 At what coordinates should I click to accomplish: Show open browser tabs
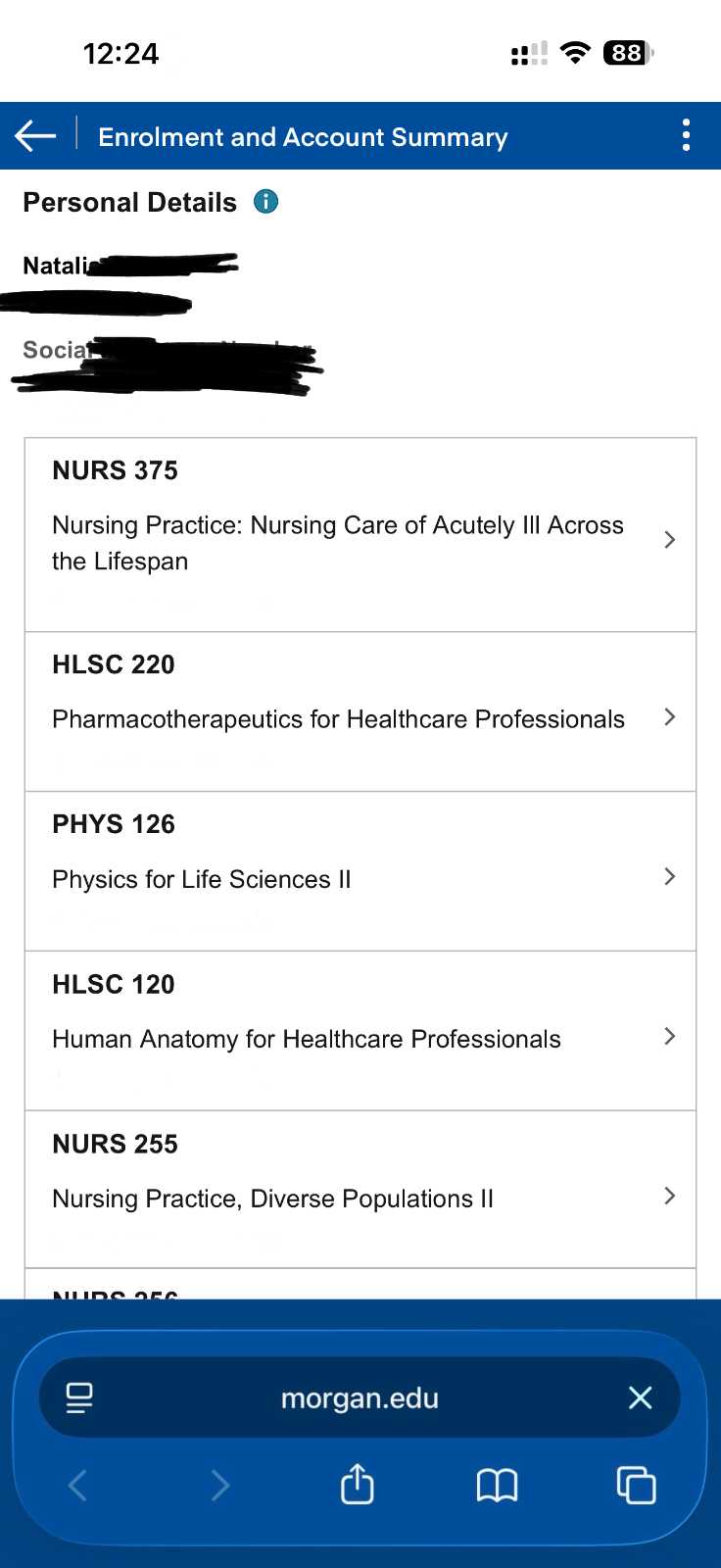[x=636, y=1486]
